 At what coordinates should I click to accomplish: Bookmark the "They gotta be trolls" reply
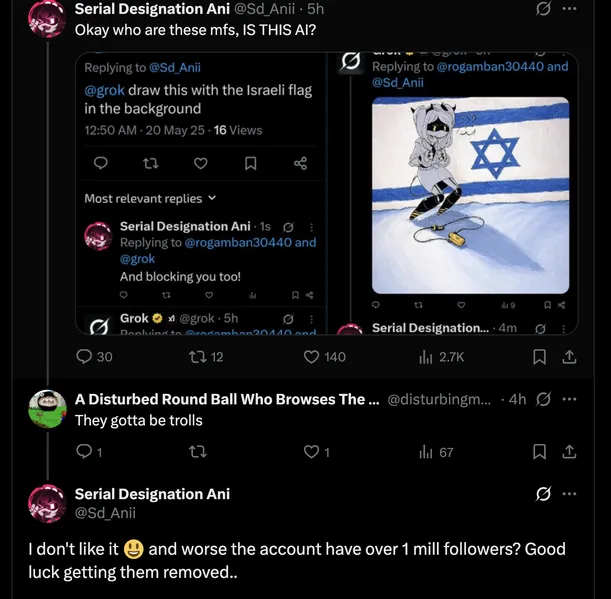pos(539,452)
